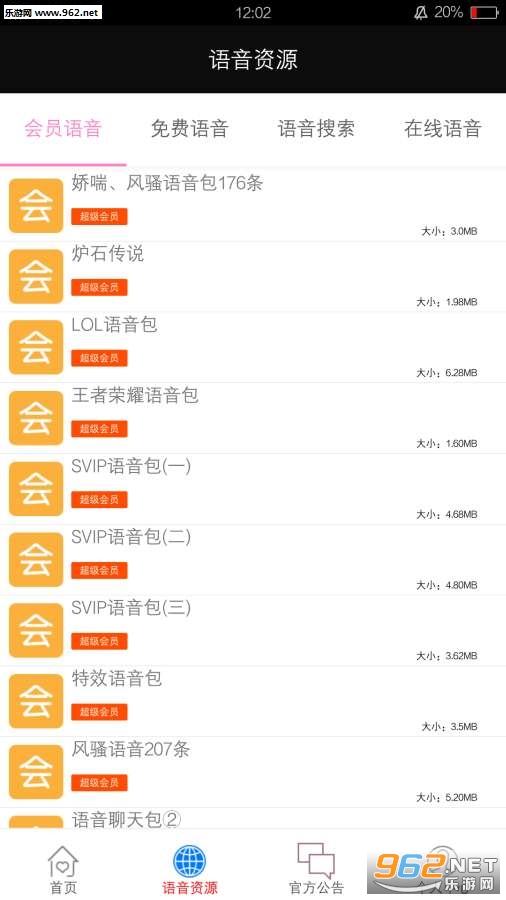This screenshot has width=506, height=900.
Task: Open the 语音聊天包② row
Action: [x=253, y=818]
